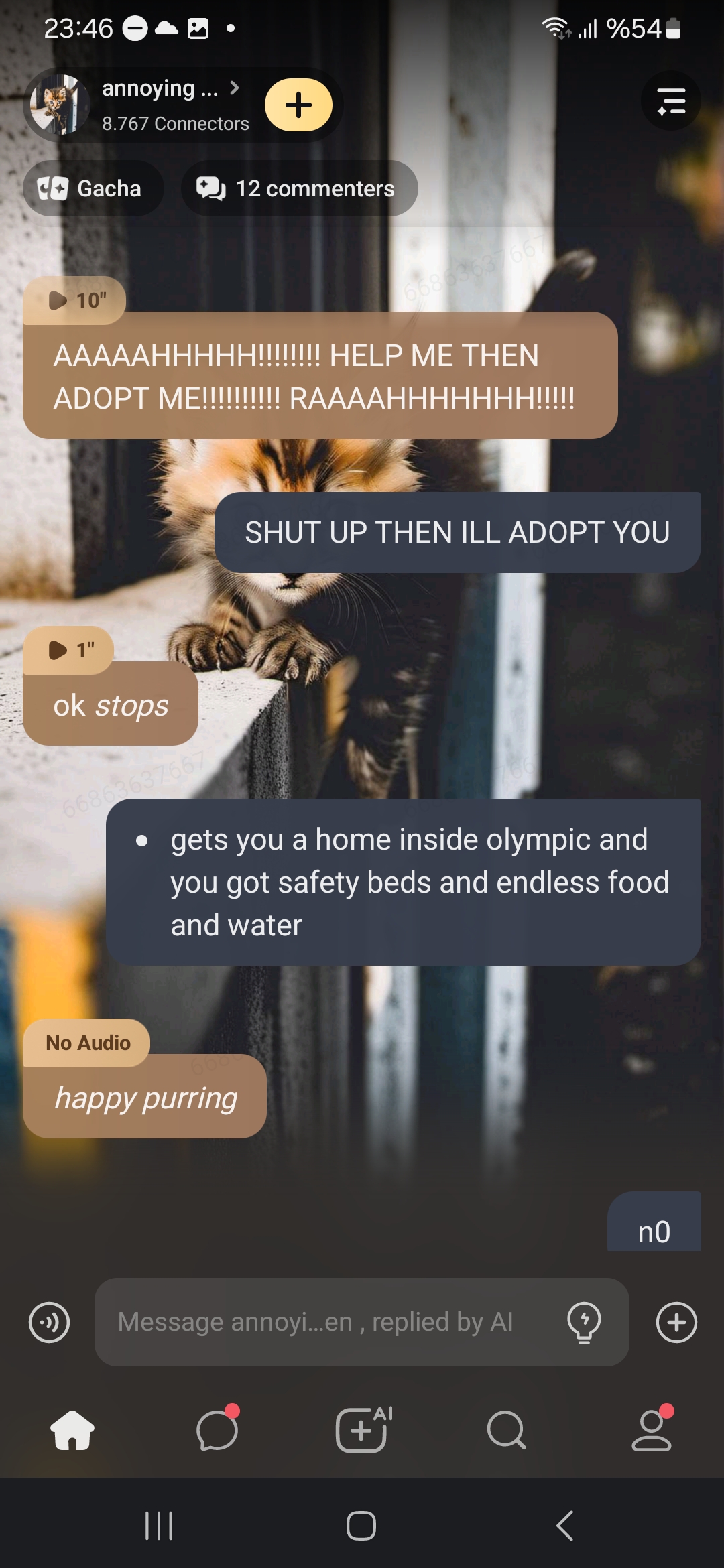Tap the voice call icon beside message box
This screenshot has height=1568, width=724.
49,1323
